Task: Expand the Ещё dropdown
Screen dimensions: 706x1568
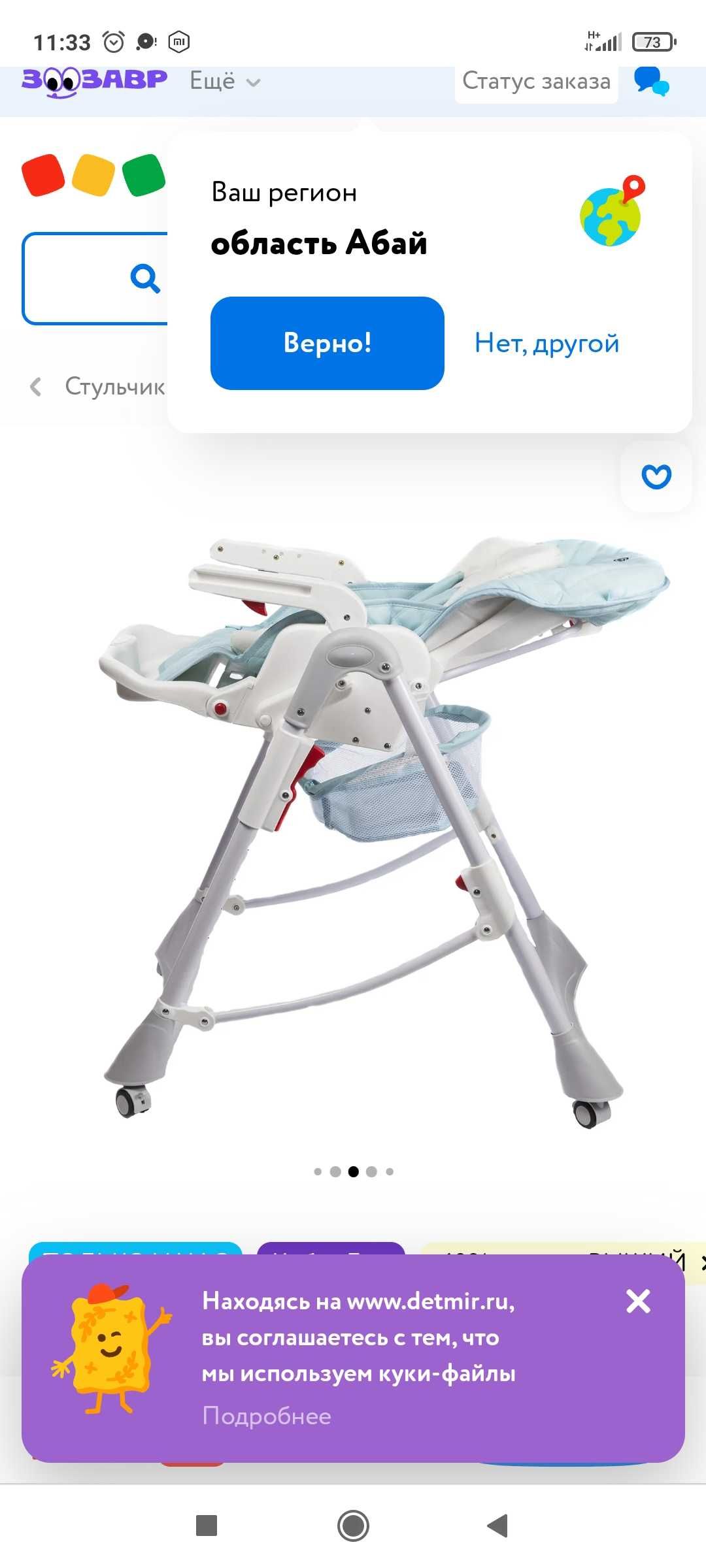Action: coord(225,81)
